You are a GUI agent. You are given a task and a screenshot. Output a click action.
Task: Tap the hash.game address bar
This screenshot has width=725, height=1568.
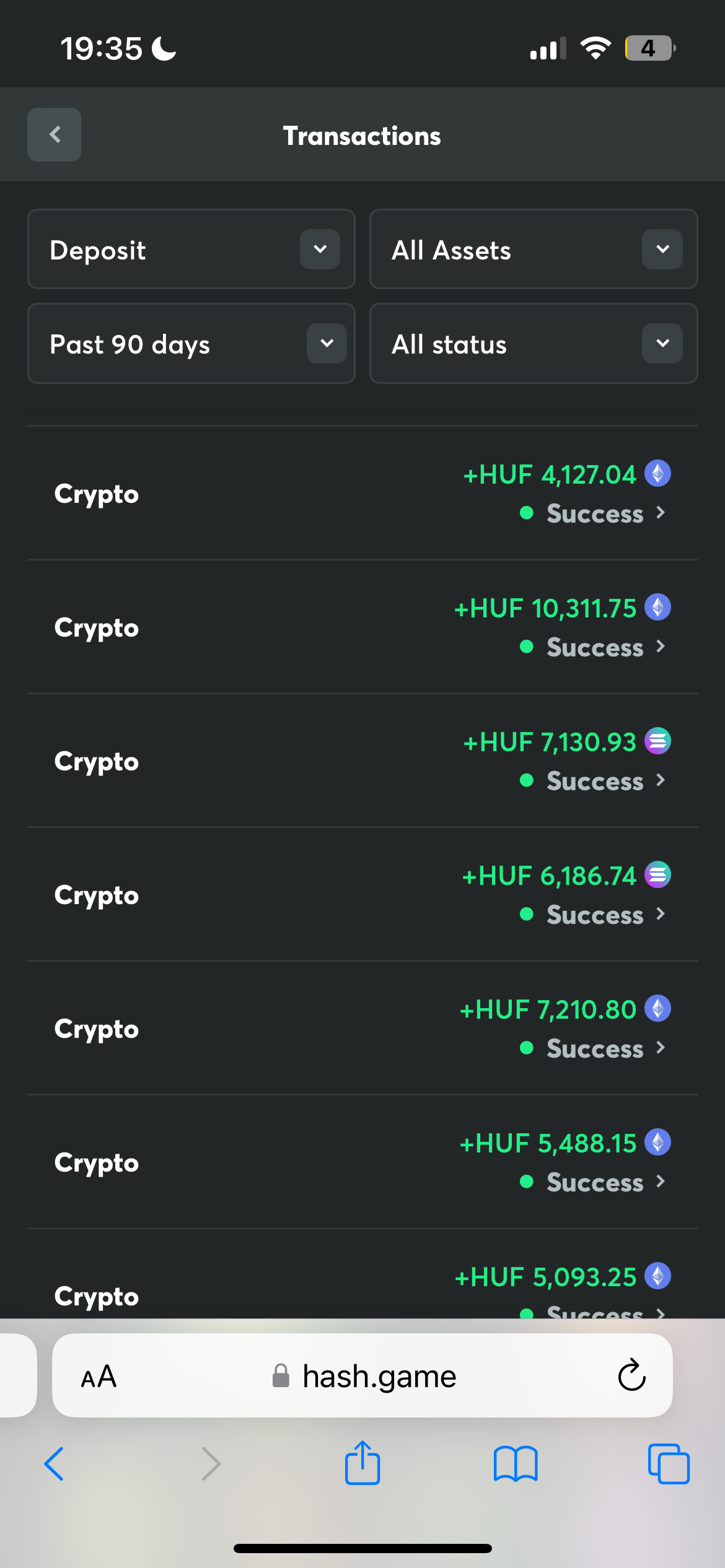[362, 1375]
